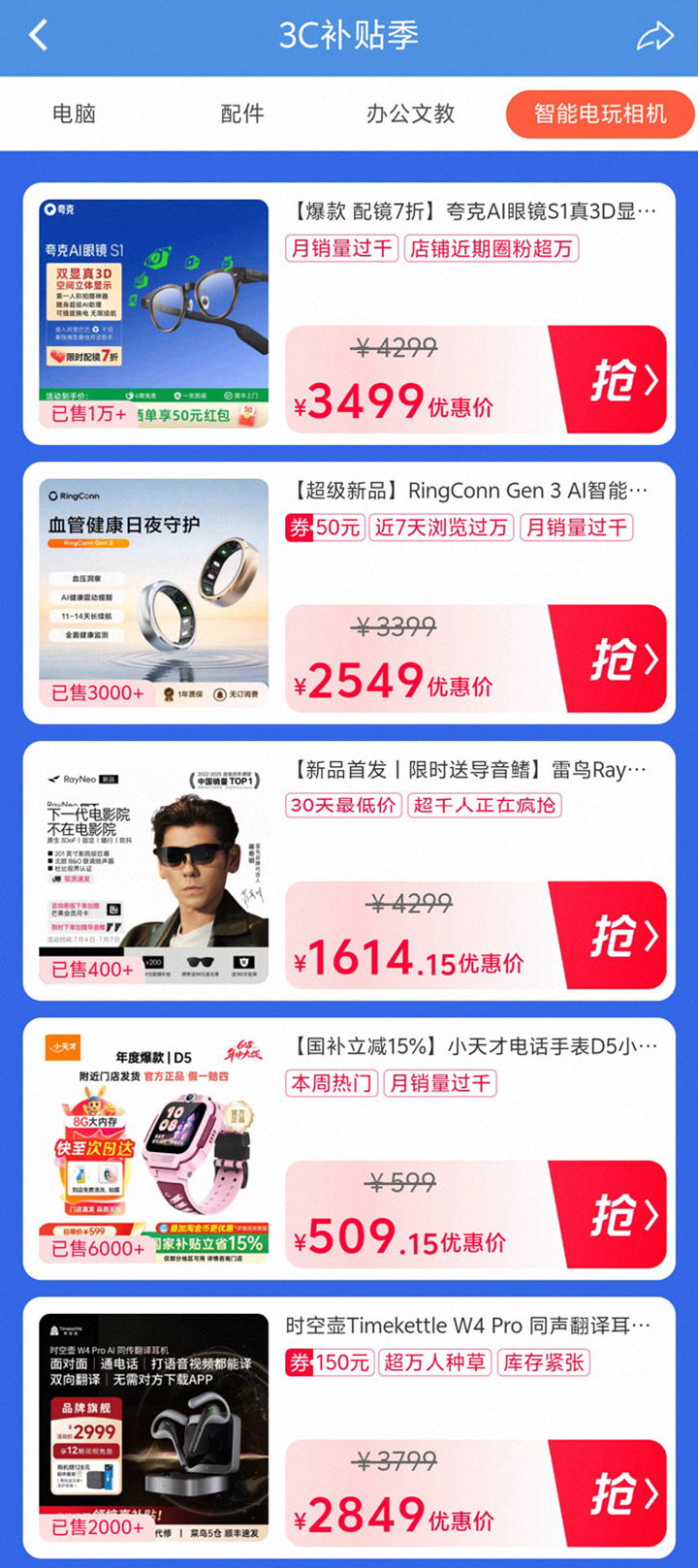The height and width of the screenshot is (1568, 698).
Task: Tap 抢 for the ¥3499 夸克AI眼镜
Action: (x=608, y=379)
